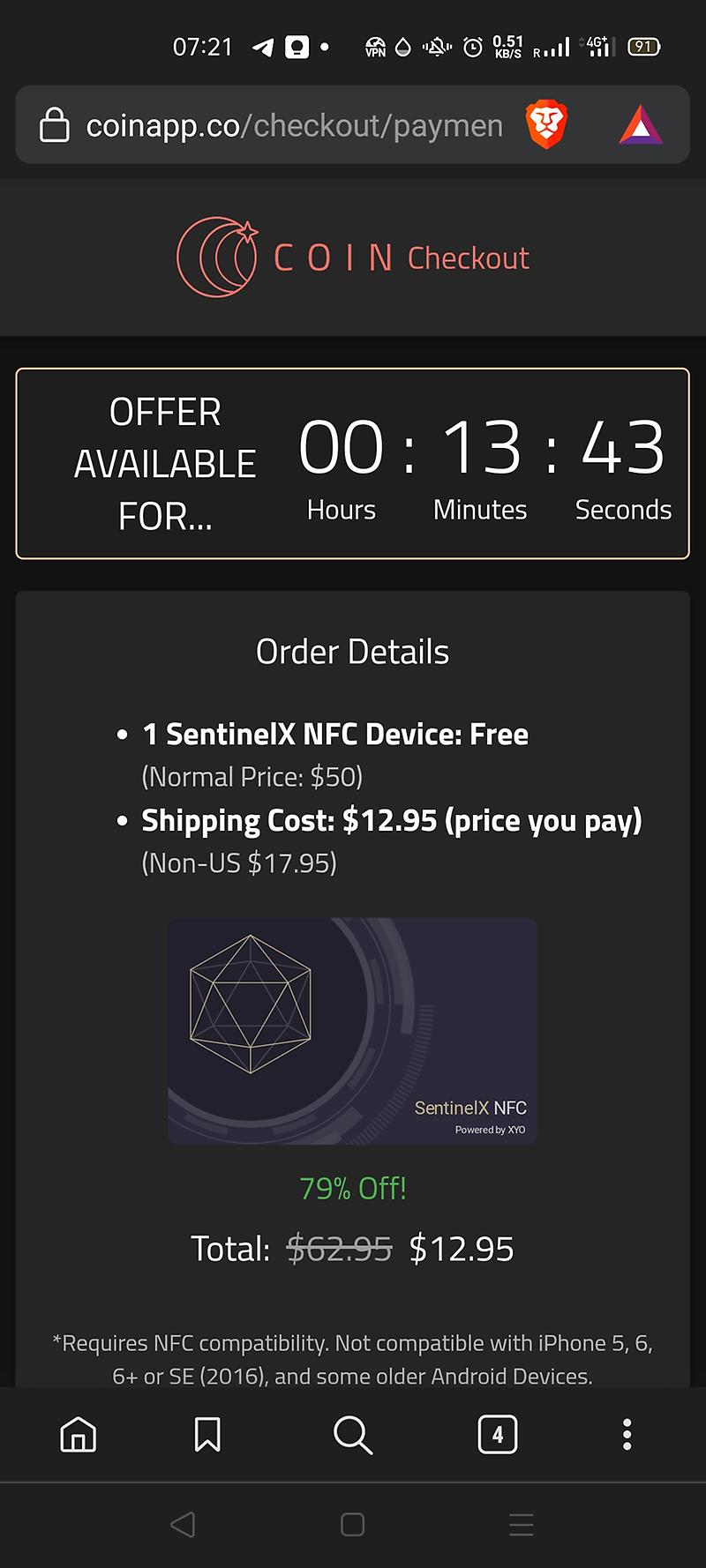Go to the browser home page
Screen dimensions: 706x1568
click(x=79, y=1435)
